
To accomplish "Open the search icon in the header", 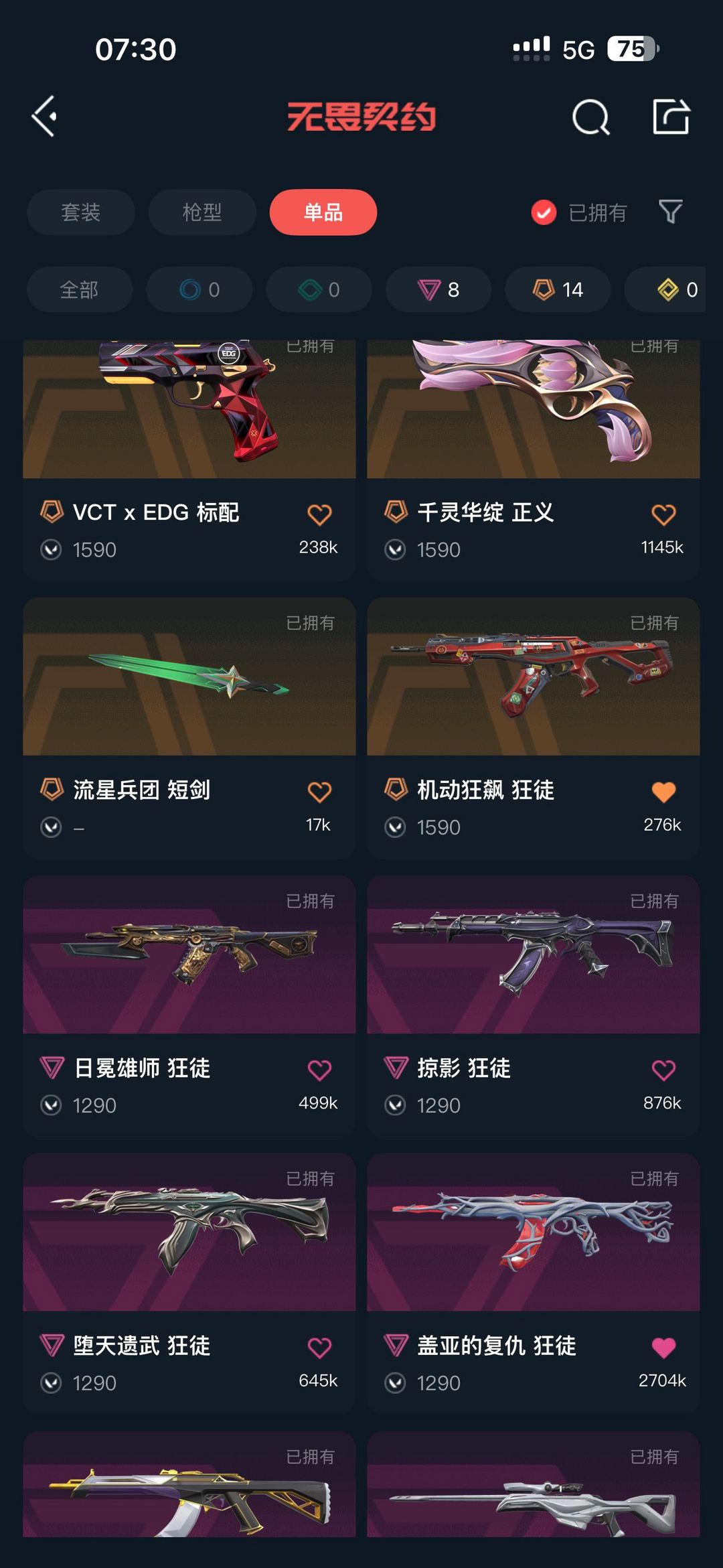I will pyautogui.click(x=591, y=117).
